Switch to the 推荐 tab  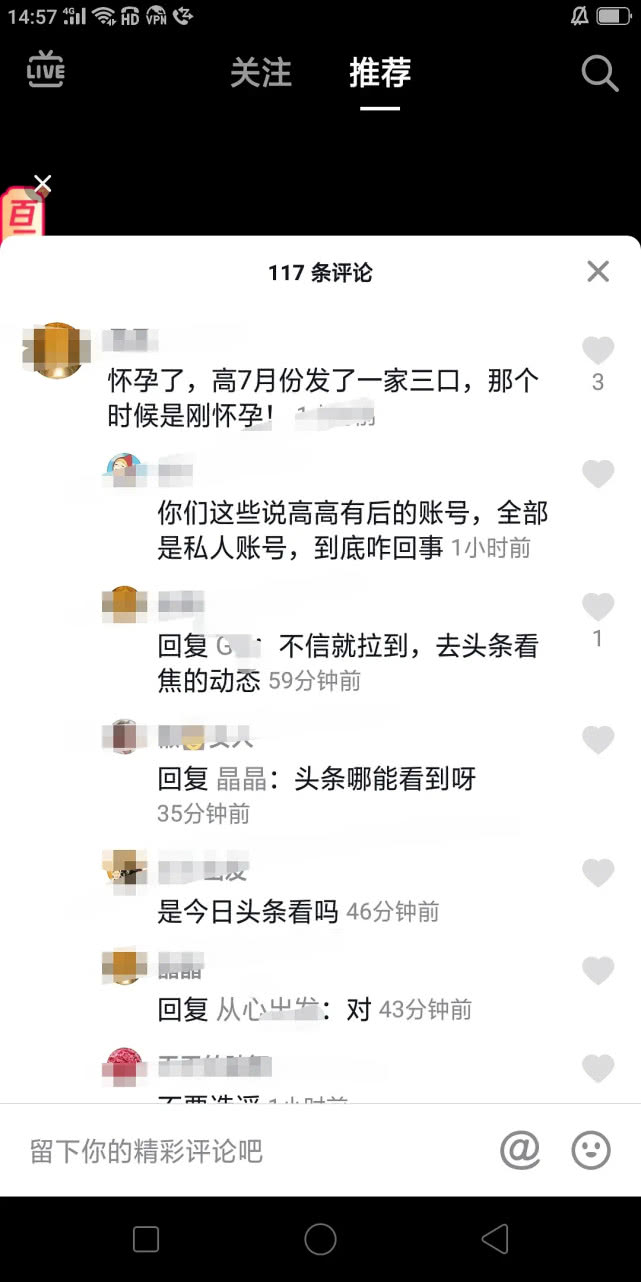[380, 72]
